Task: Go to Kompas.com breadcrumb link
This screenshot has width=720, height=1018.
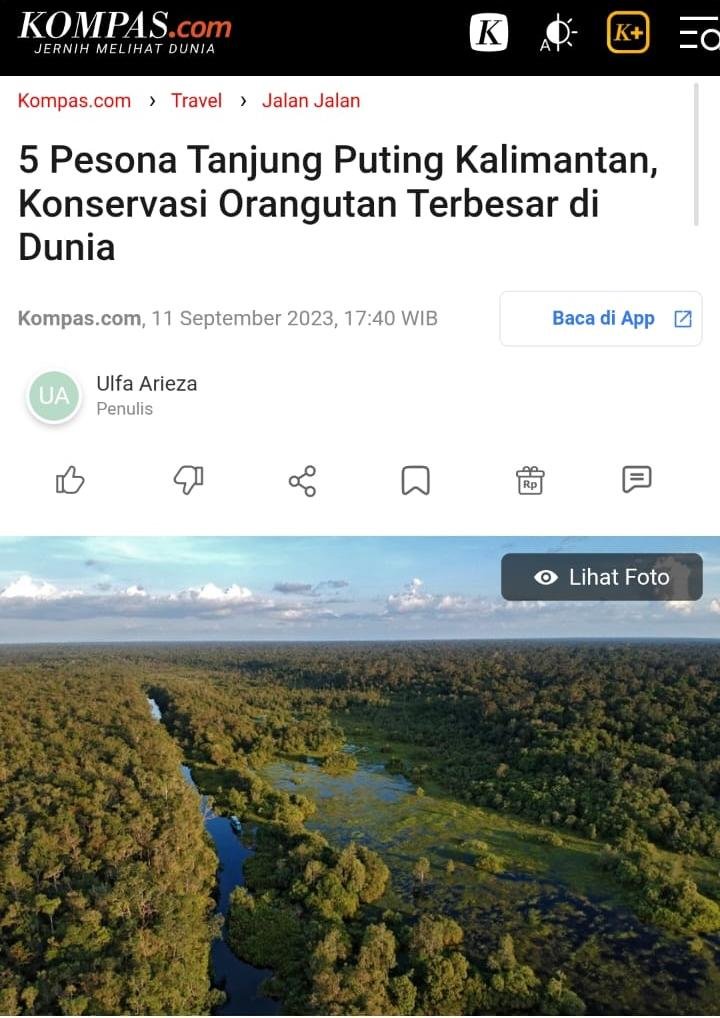Action: pos(74,100)
